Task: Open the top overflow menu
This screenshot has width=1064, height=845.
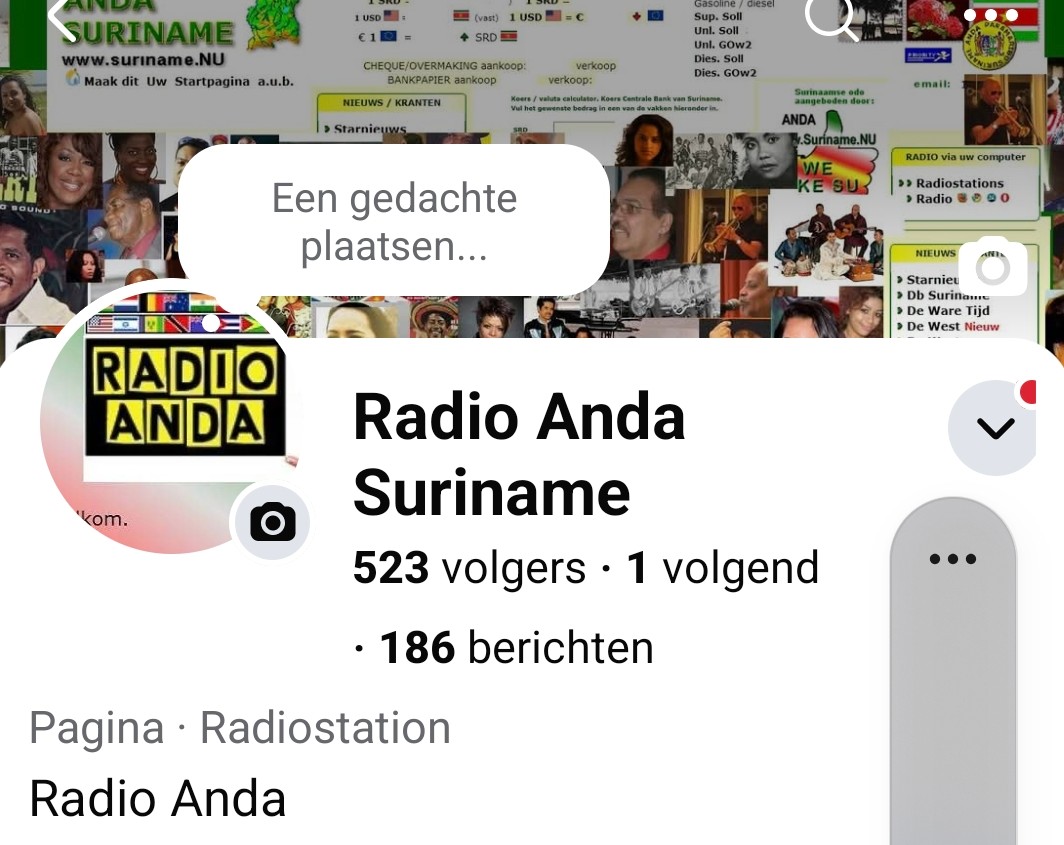Action: 991,16
